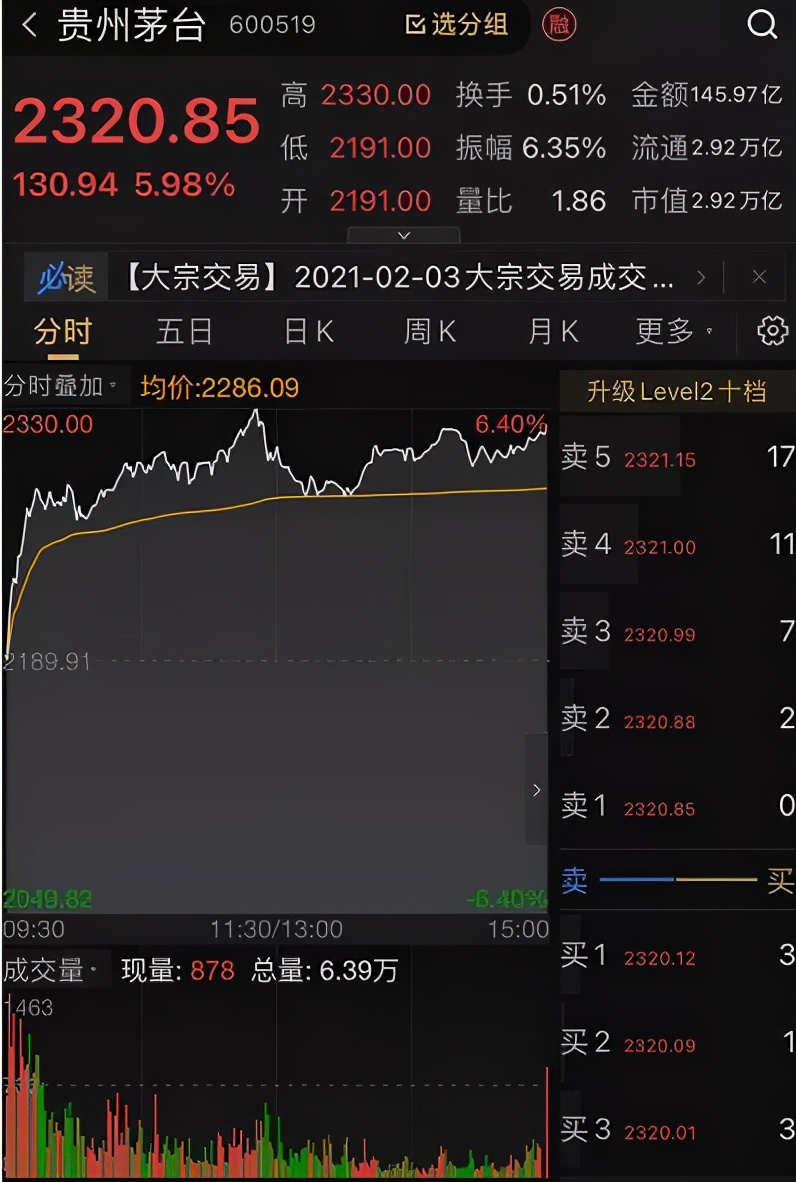The image size is (796, 1182).
Task: Switch to the 日K daily chart tab
Action: pyautogui.click(x=308, y=330)
